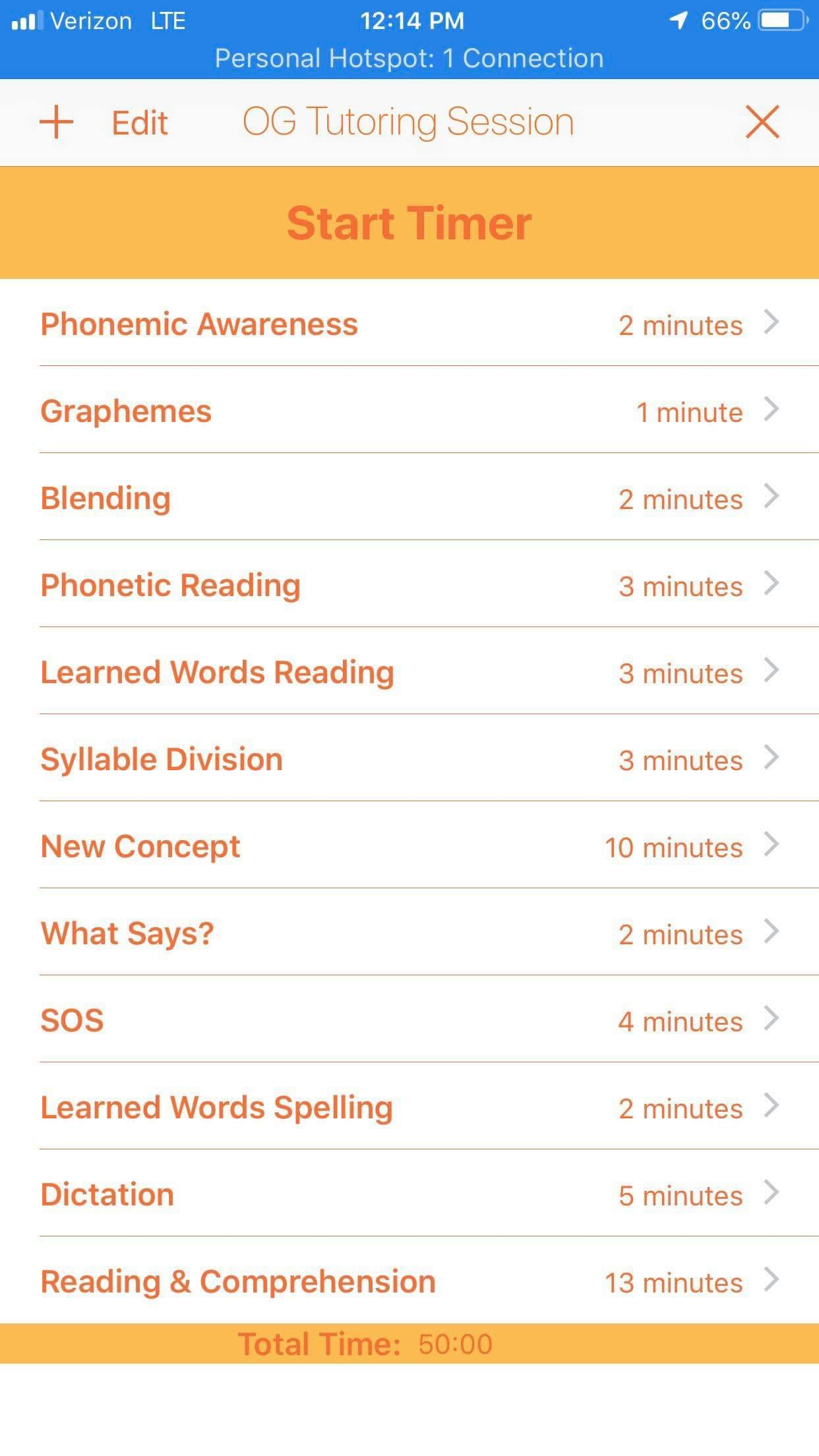Start the session timer
This screenshot has width=819, height=1456.
click(x=409, y=223)
